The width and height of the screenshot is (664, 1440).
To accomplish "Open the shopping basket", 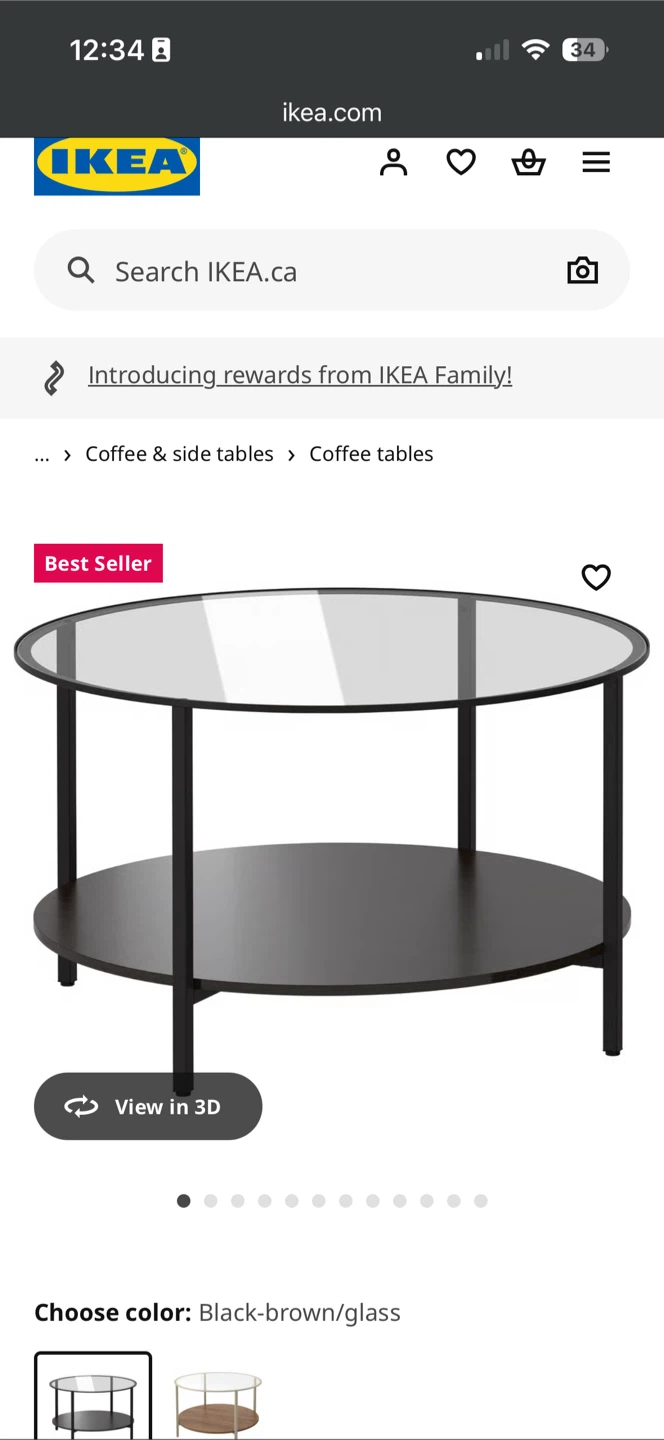I will click(x=528, y=162).
